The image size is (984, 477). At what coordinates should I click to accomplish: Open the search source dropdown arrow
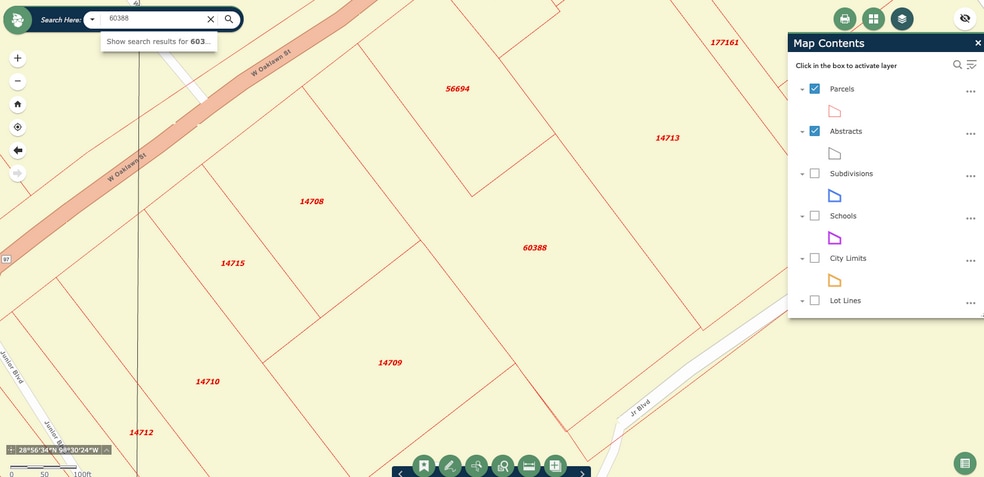pos(92,19)
